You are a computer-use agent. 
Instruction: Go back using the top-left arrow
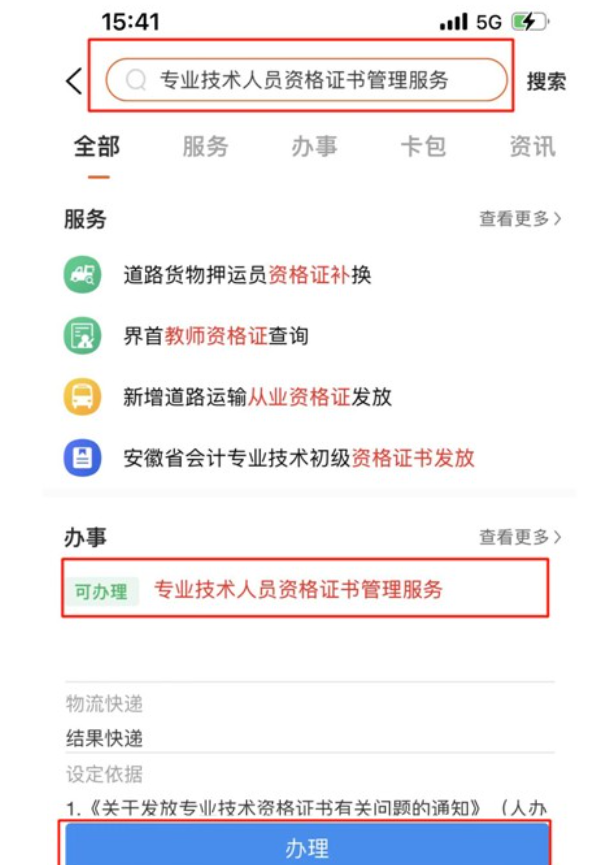73,81
